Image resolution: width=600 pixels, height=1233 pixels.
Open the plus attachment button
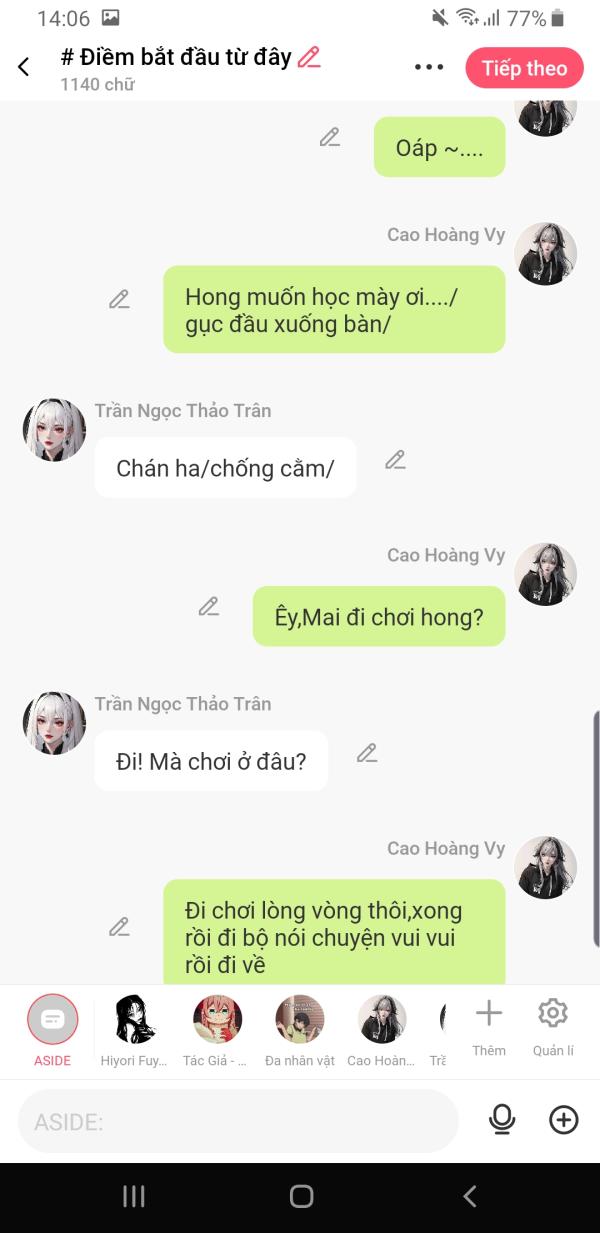pos(564,1120)
